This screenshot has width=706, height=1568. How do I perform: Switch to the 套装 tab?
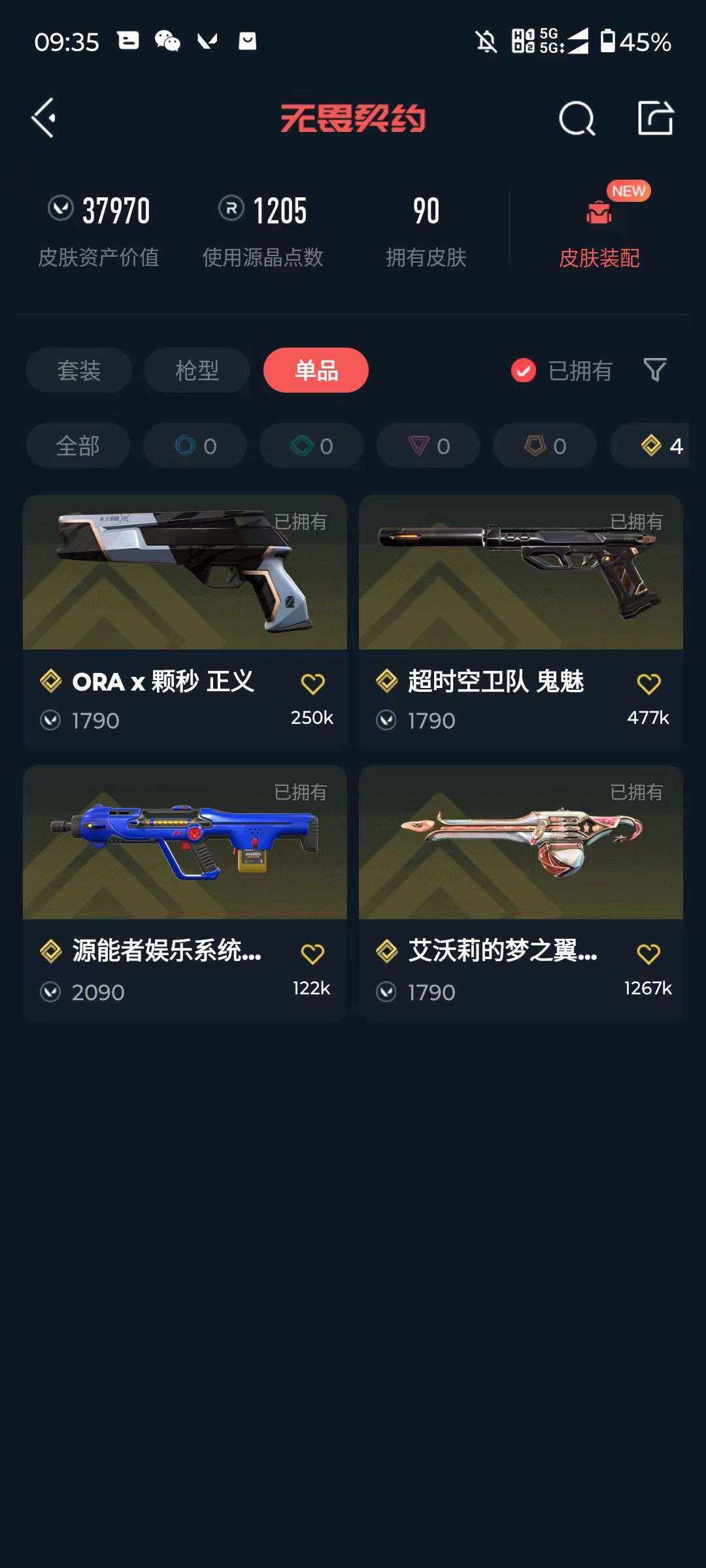pyautogui.click(x=78, y=370)
